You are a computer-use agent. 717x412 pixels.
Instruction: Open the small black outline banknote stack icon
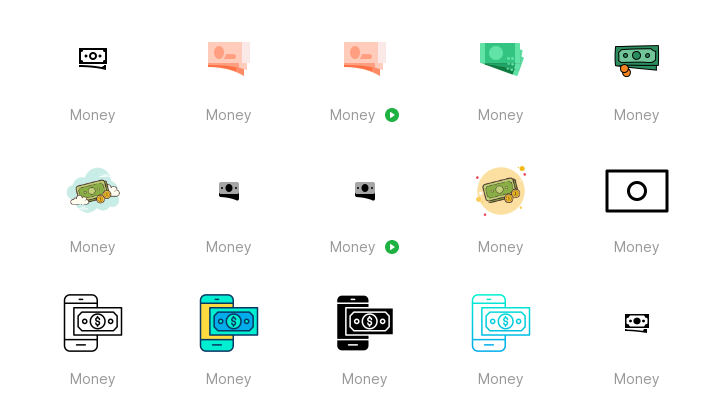click(x=93, y=58)
